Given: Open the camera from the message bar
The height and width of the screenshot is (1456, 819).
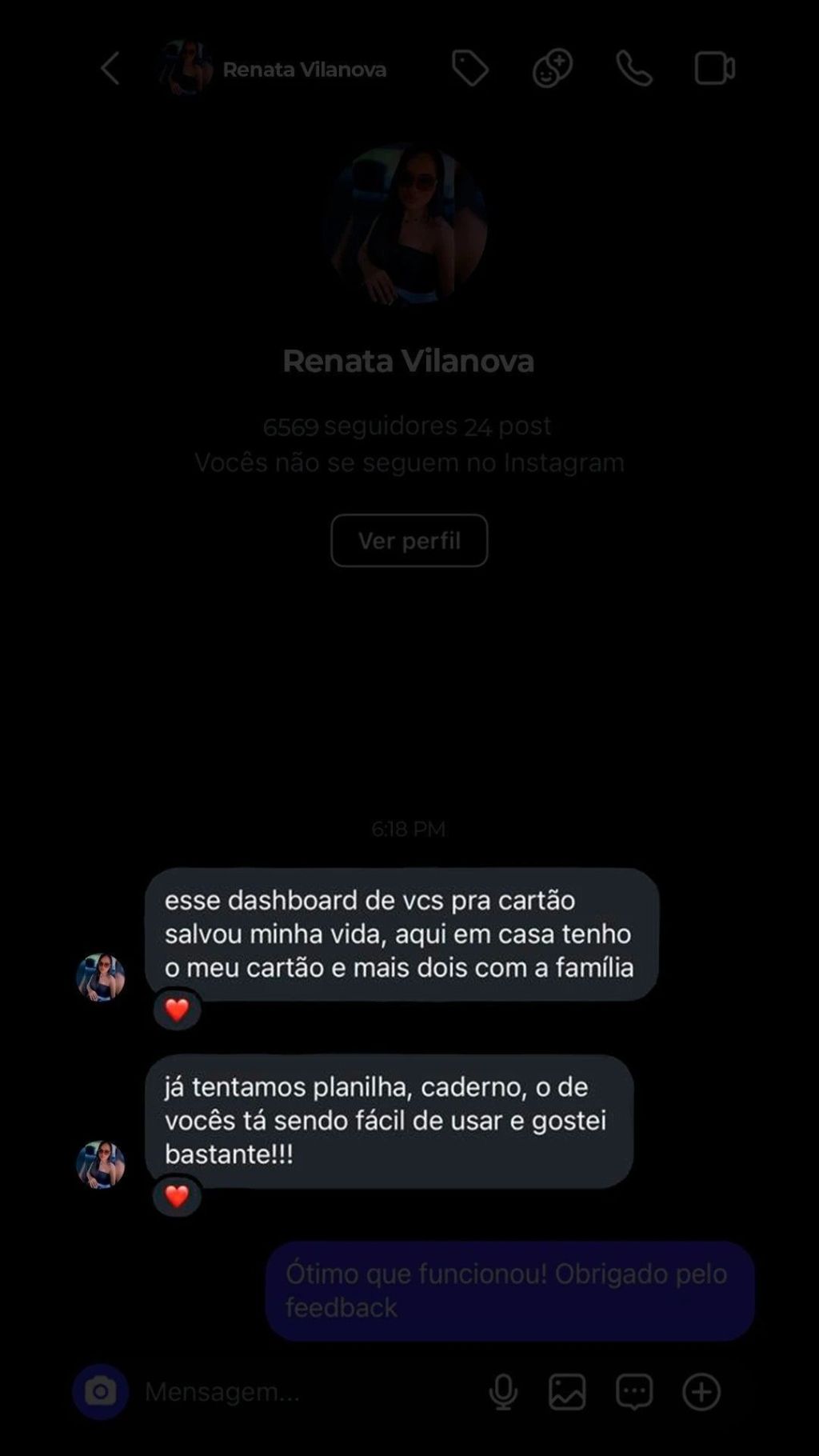Looking at the screenshot, I should pyautogui.click(x=101, y=1392).
